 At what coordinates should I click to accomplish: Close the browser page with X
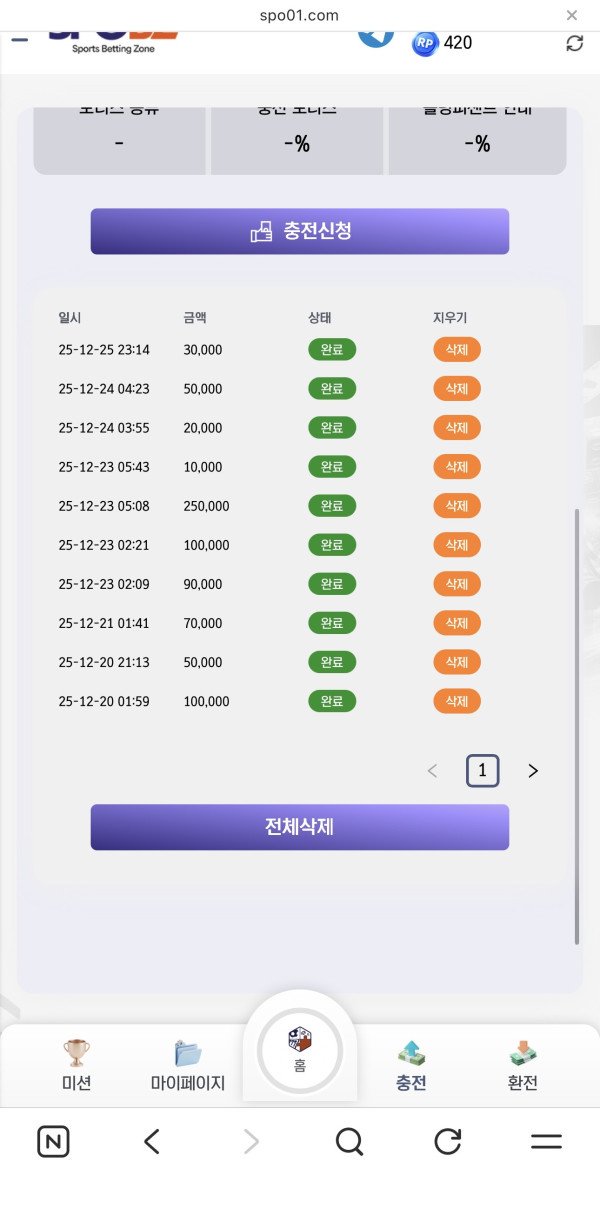point(572,15)
